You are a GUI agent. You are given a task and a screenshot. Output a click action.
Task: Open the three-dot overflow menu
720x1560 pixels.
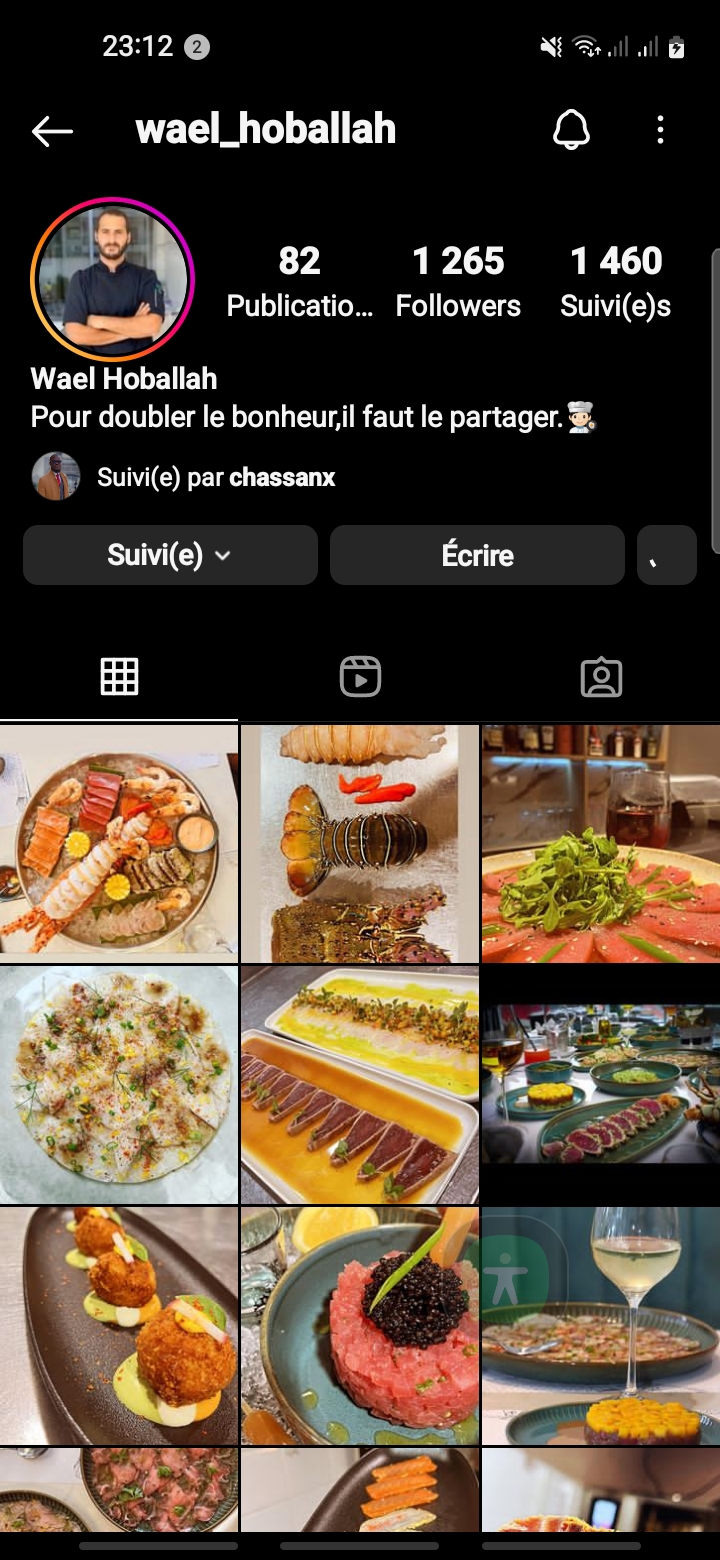660,130
